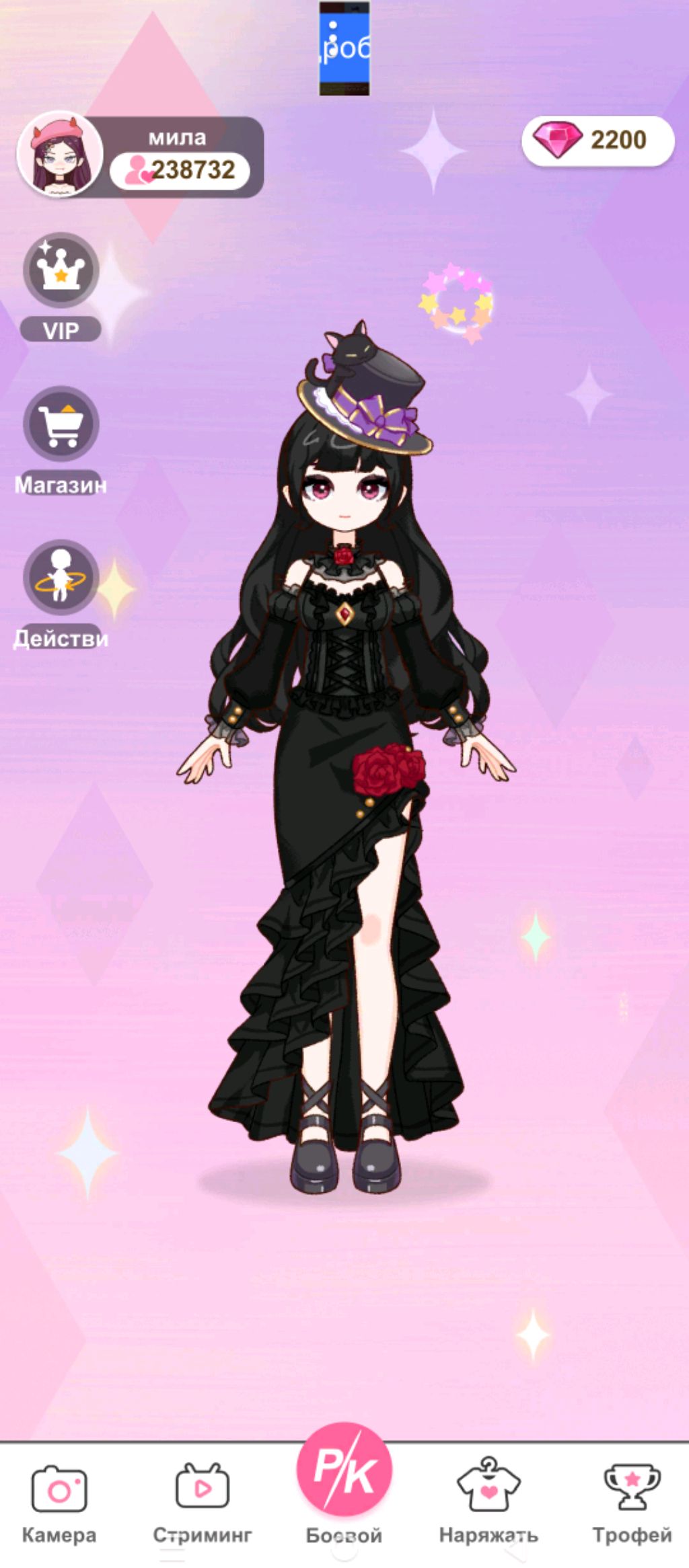Start a Боевой PK battle
Image resolution: width=689 pixels, height=1568 pixels.
(344, 1473)
